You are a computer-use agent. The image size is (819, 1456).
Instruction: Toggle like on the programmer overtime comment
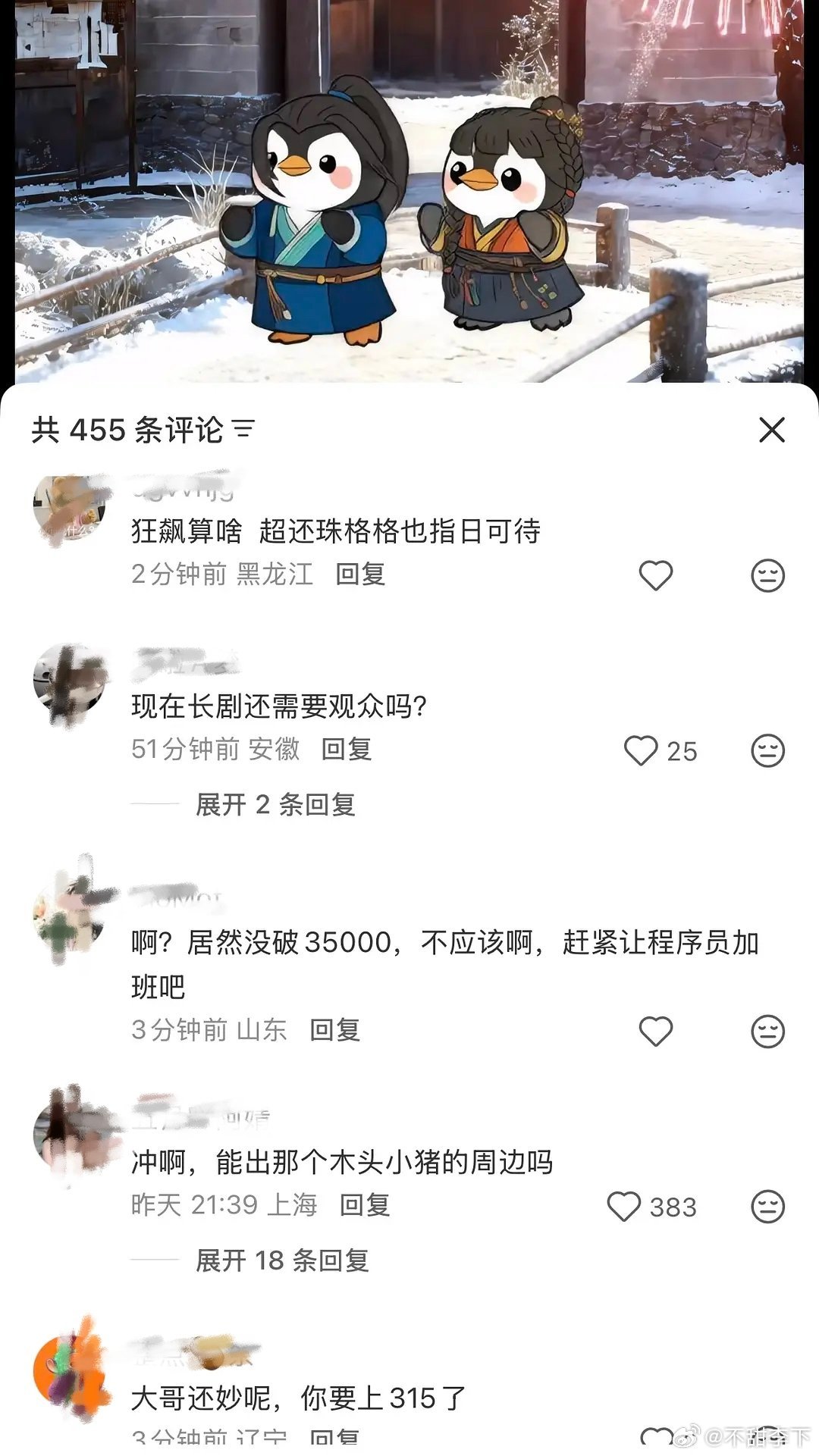pos(657,1029)
